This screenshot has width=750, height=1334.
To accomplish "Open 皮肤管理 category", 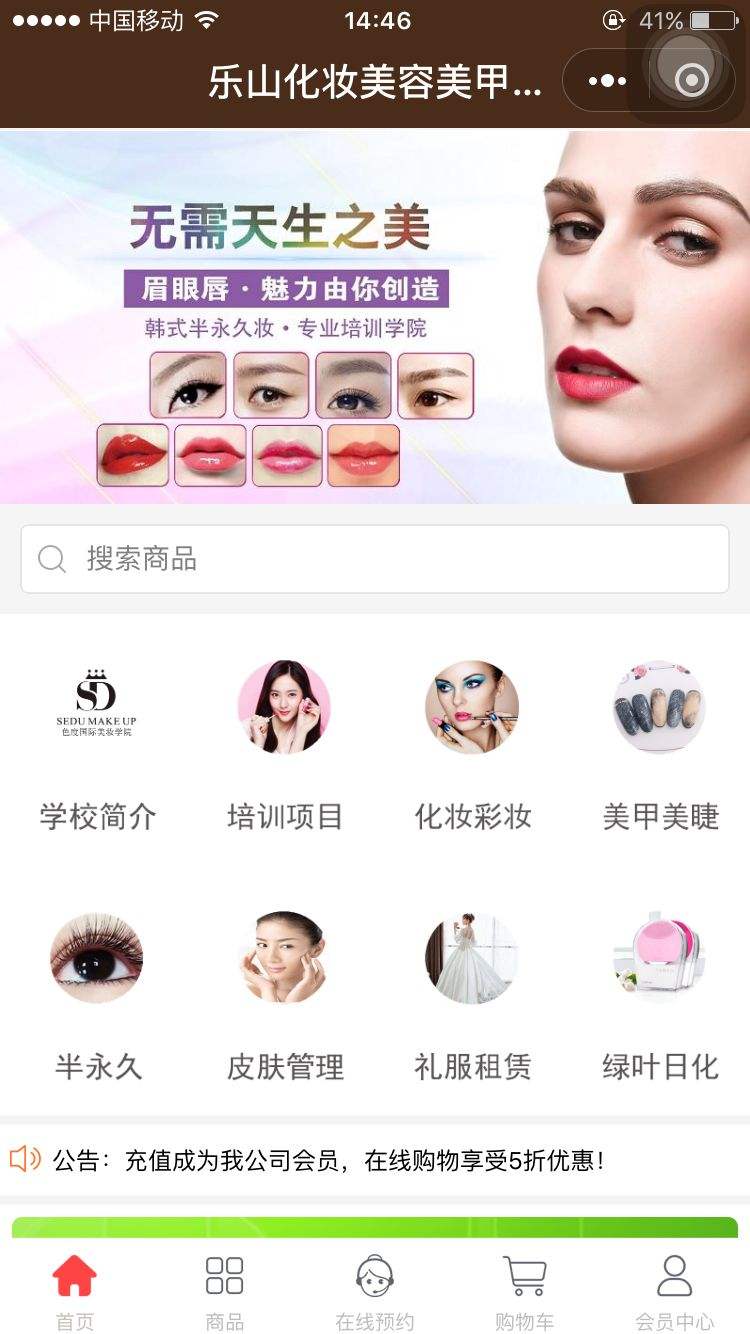I will click(x=285, y=996).
